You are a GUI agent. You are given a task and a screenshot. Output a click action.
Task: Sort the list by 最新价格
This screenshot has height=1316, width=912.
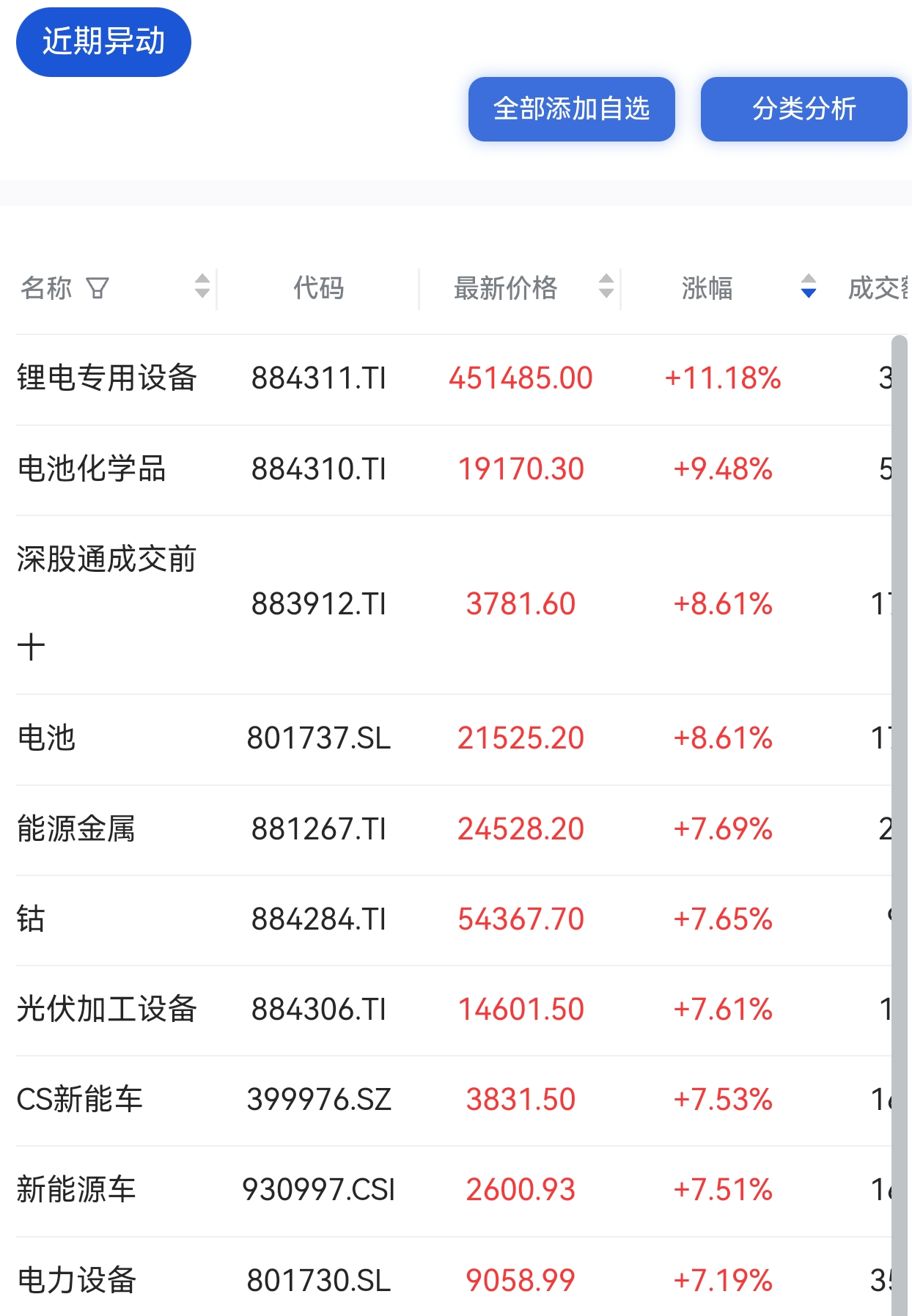click(606, 286)
